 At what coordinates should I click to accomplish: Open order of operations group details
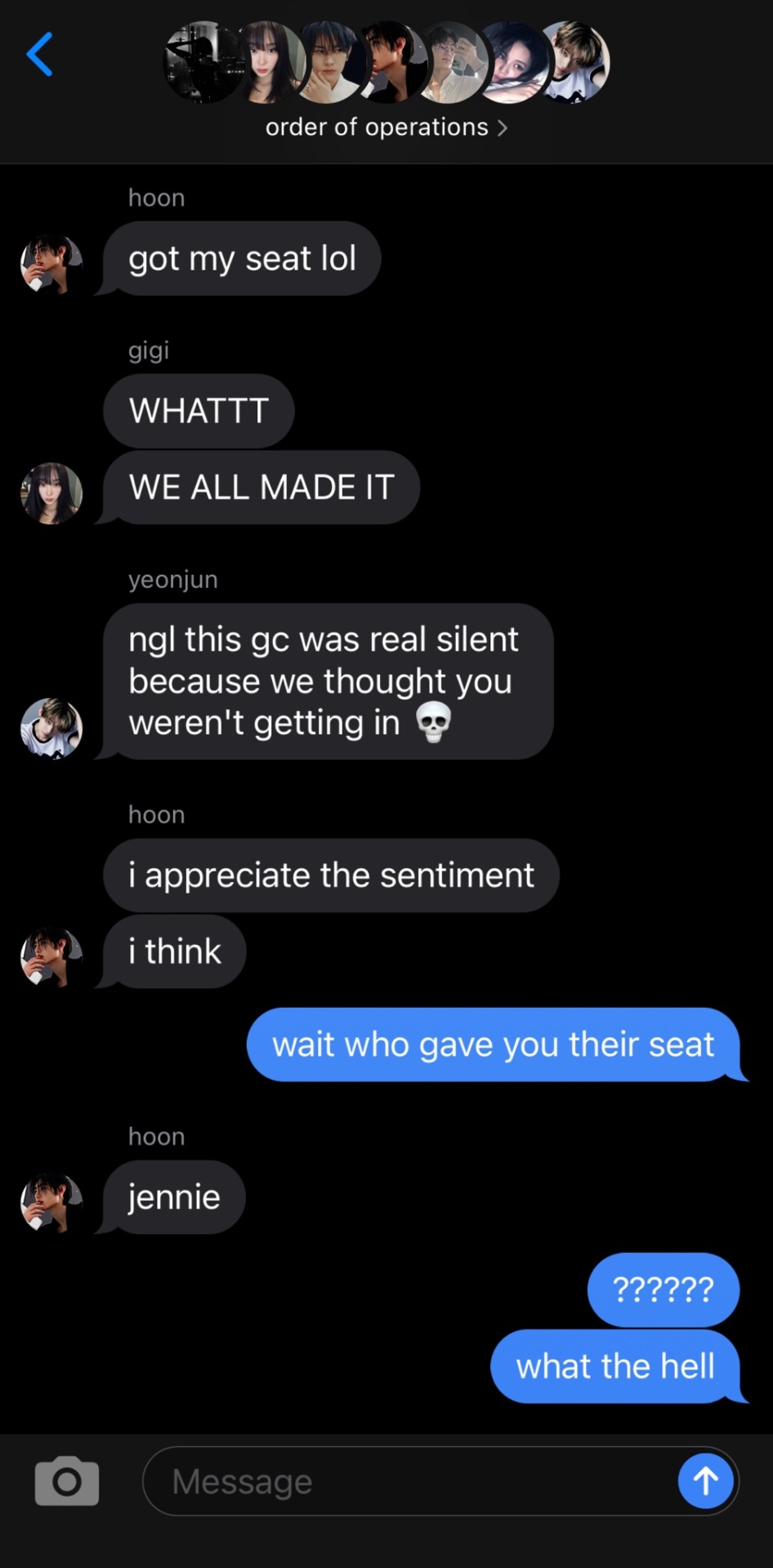(x=386, y=127)
